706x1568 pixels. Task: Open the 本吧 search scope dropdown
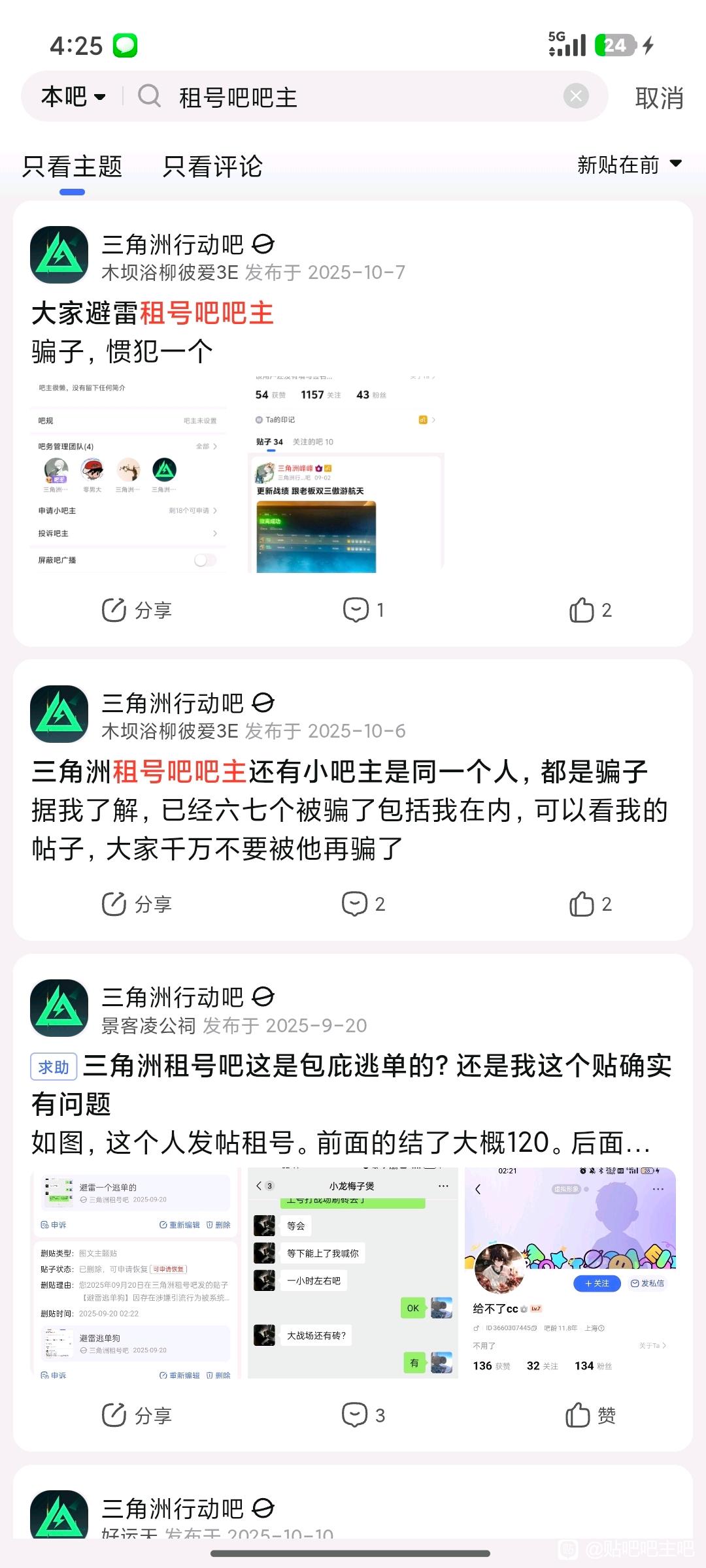click(x=73, y=97)
